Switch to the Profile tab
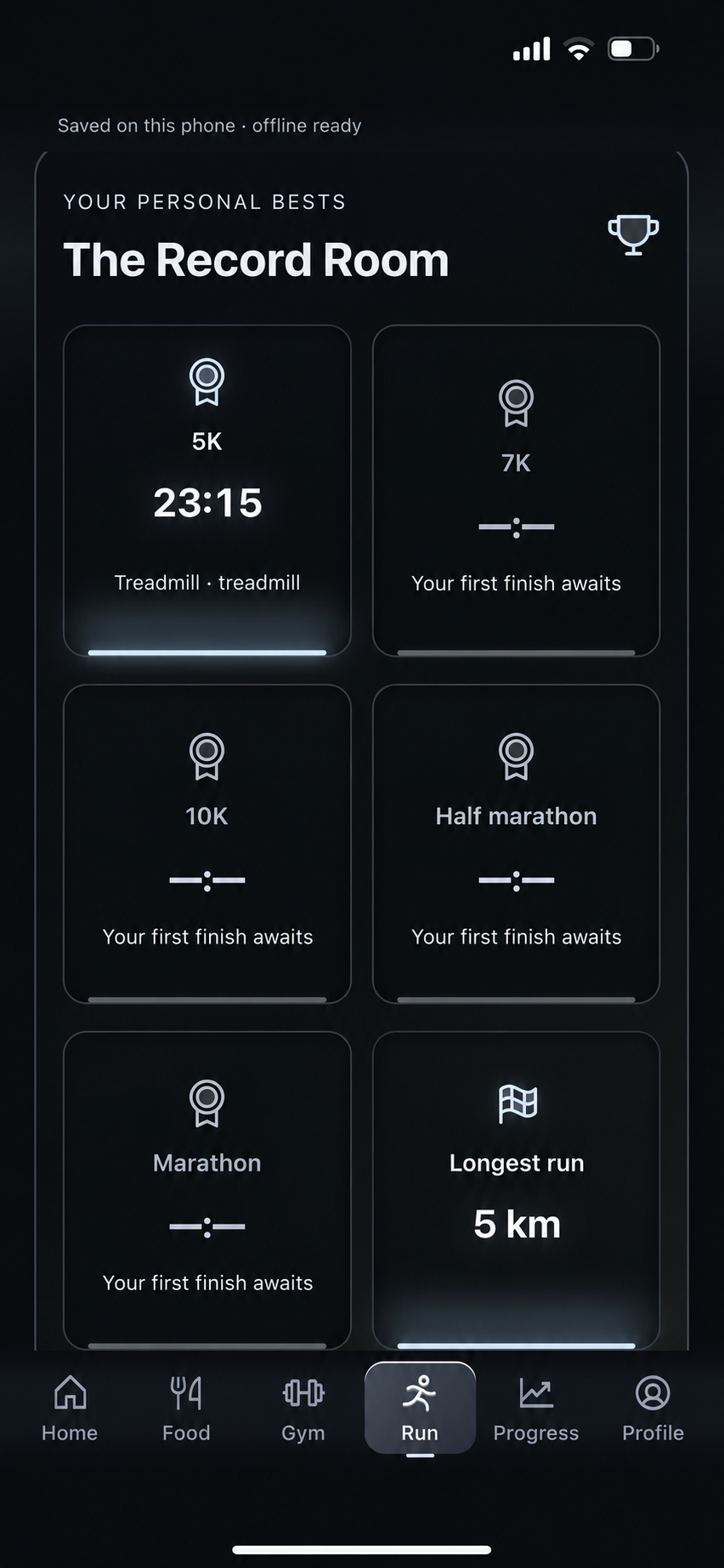 [653, 1408]
